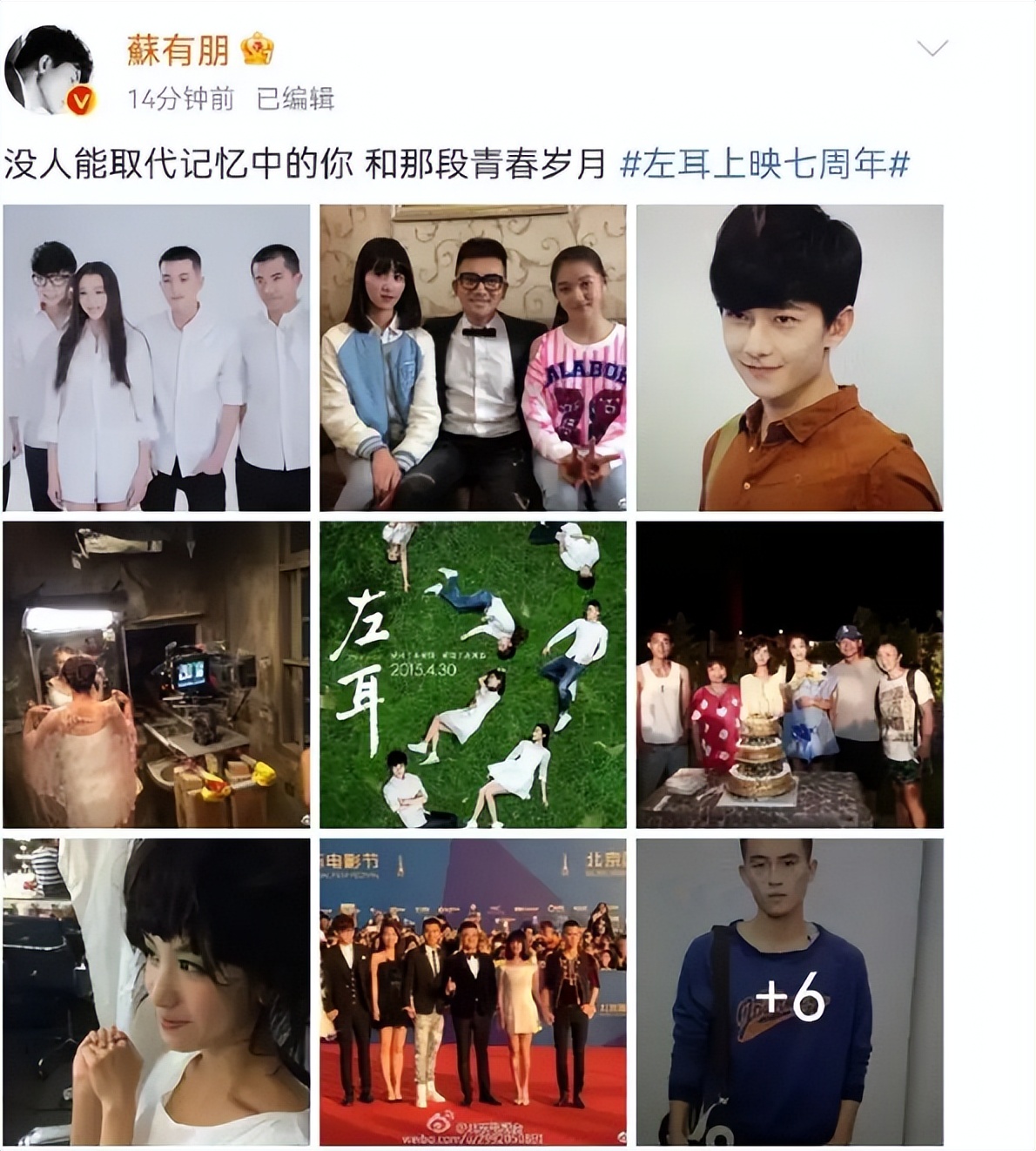Open the portrait in brown shirt

pos(790,357)
